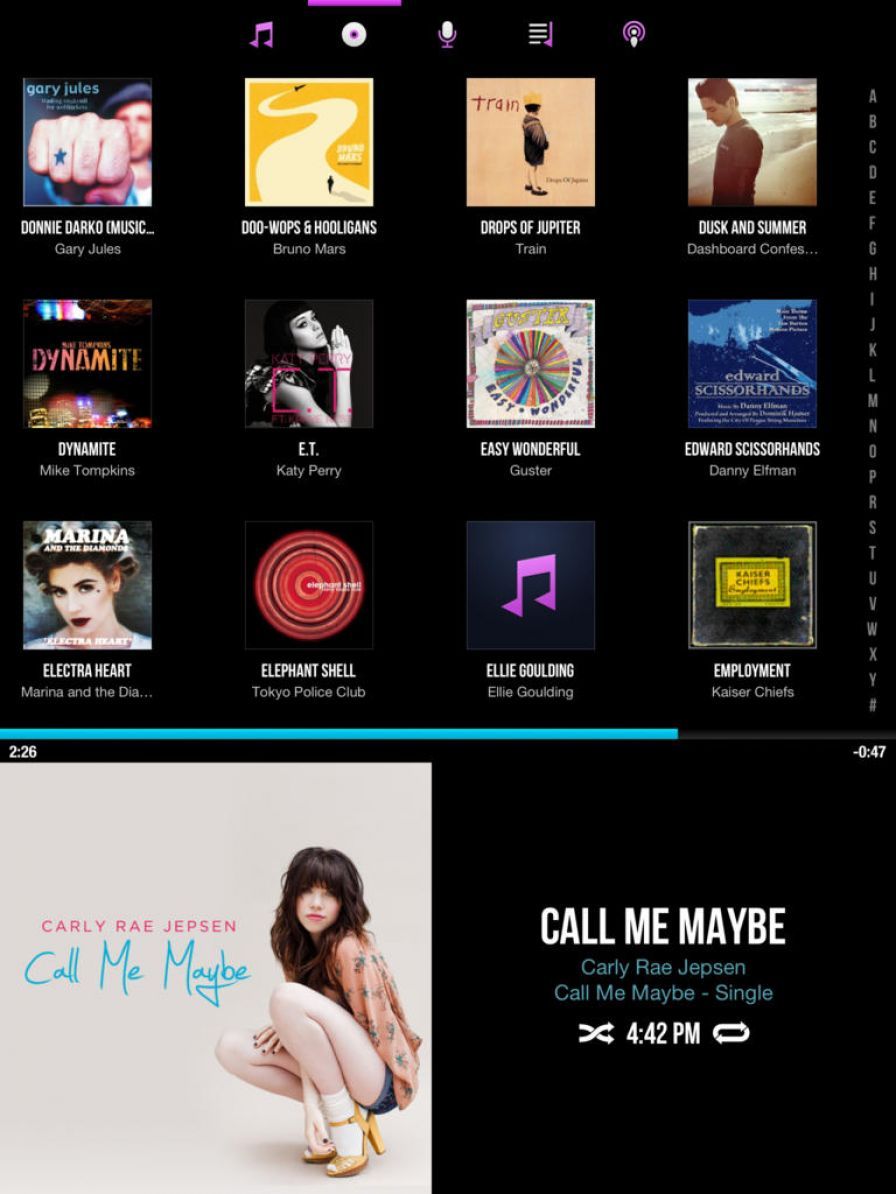Click the Carly Rae Jepsen artist name
Viewport: 896px width, 1194px height.
pyautogui.click(x=663, y=967)
